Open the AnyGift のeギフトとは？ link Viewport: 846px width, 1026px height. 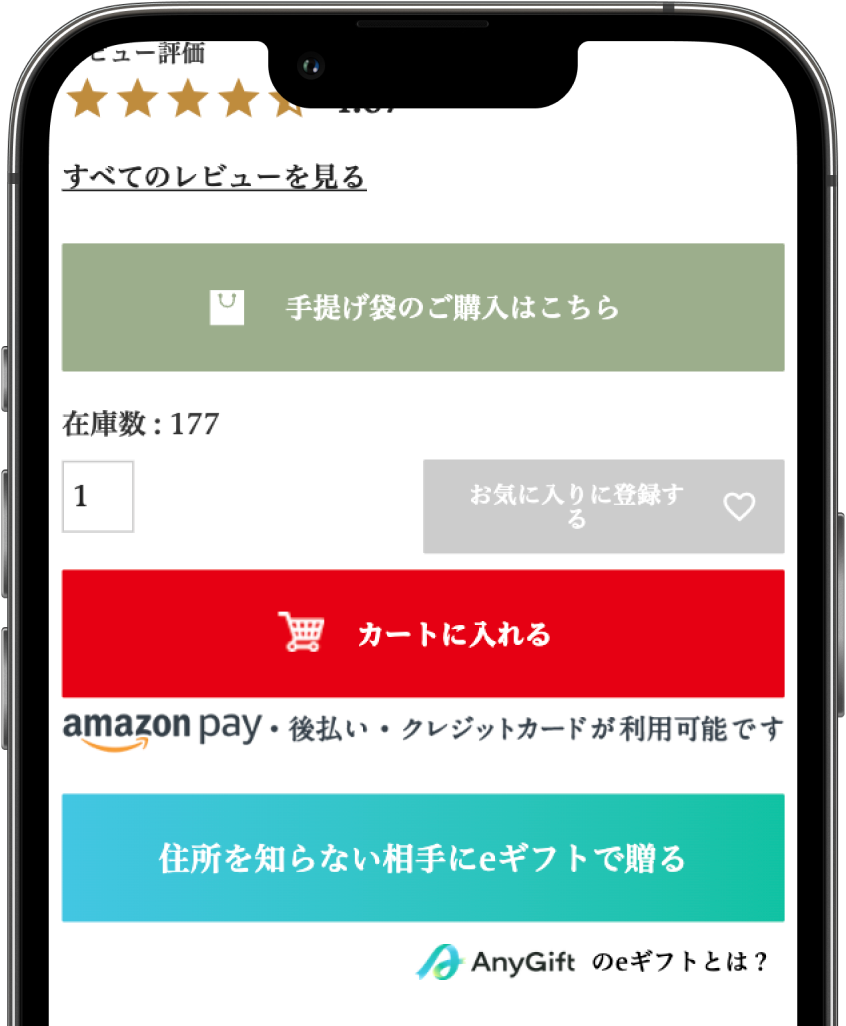point(594,962)
